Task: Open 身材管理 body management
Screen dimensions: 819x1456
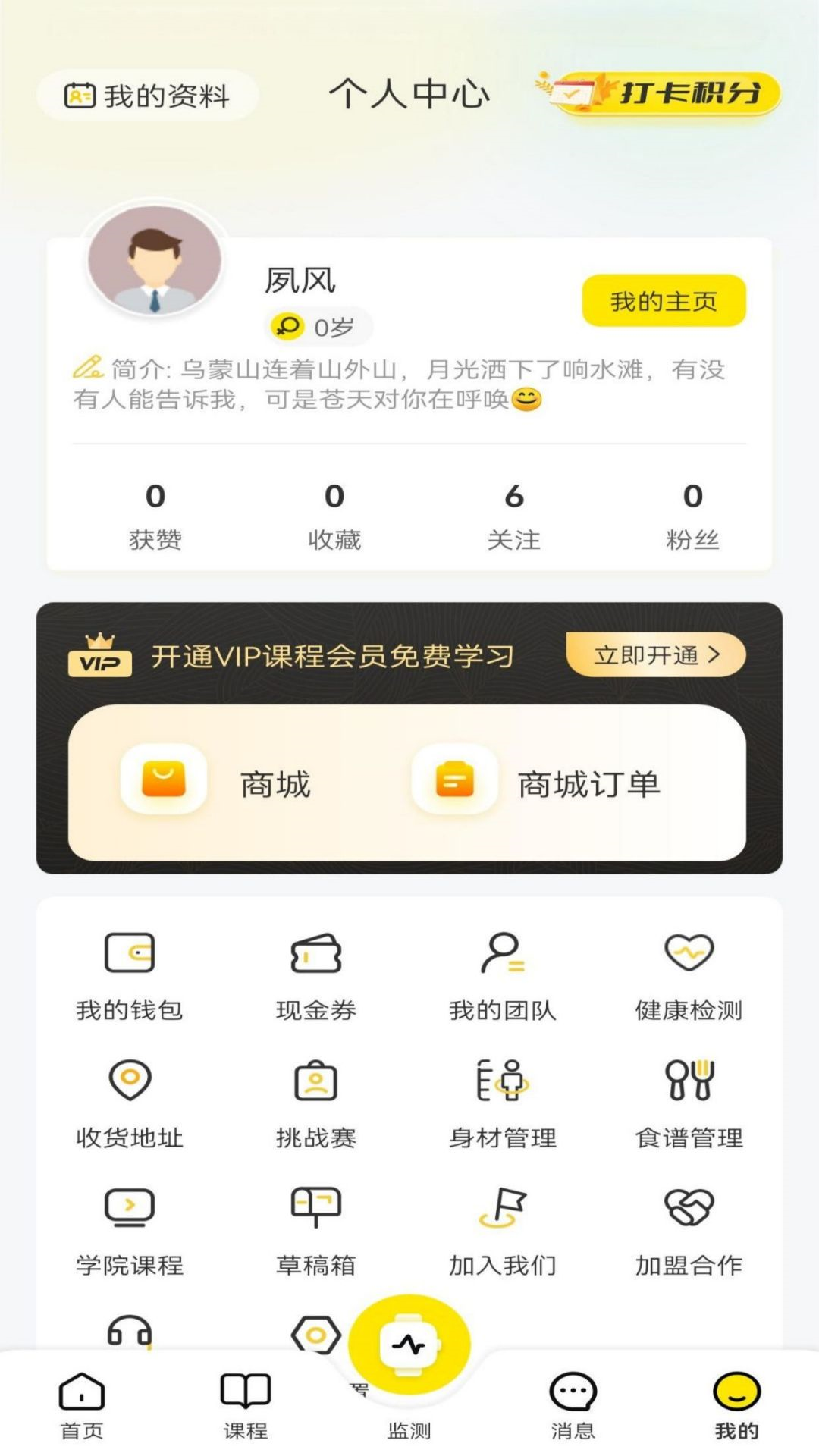Action: point(503,1104)
